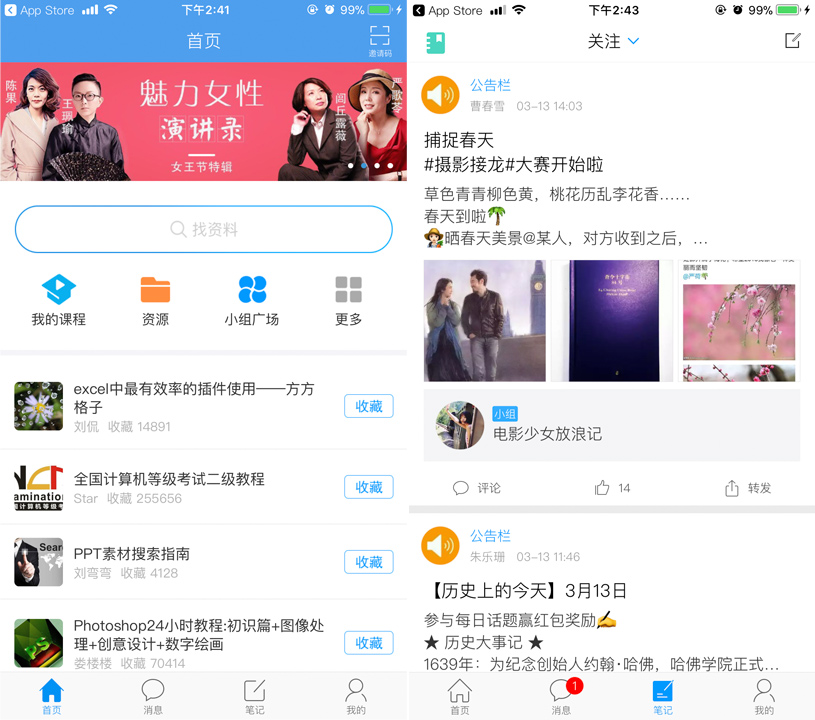815x720 pixels.
Task: Tap 收藏 for 全国计算机等级考试二级教程
Action: (x=368, y=487)
